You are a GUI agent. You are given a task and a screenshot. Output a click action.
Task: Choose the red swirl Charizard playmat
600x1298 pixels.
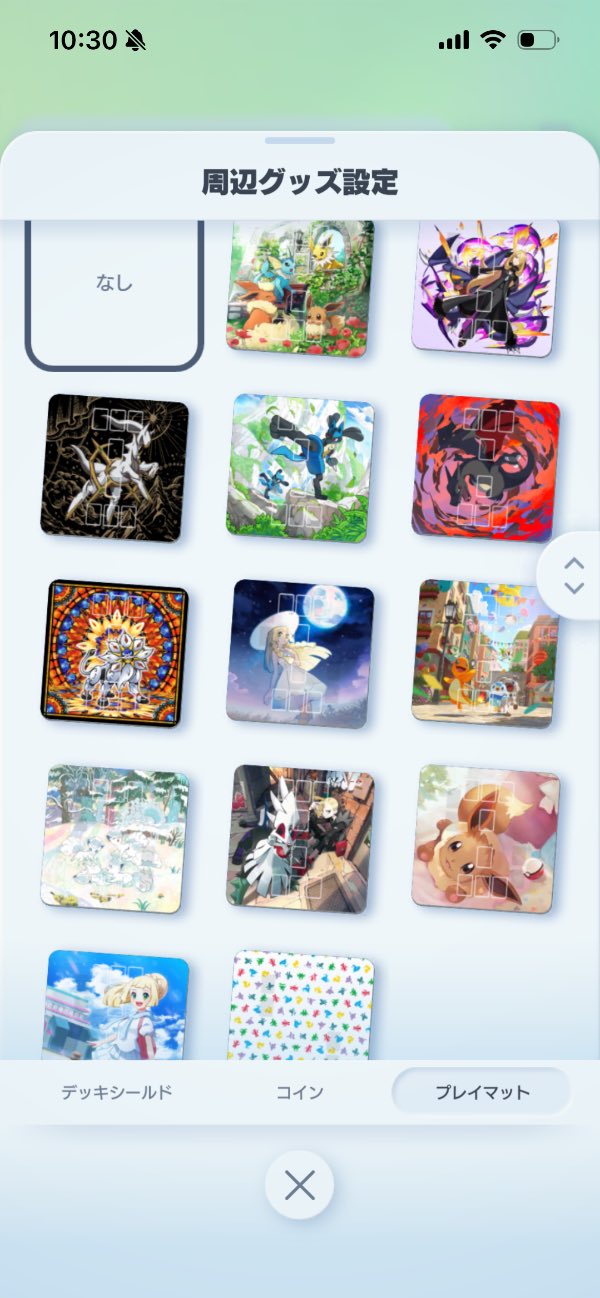click(485, 467)
